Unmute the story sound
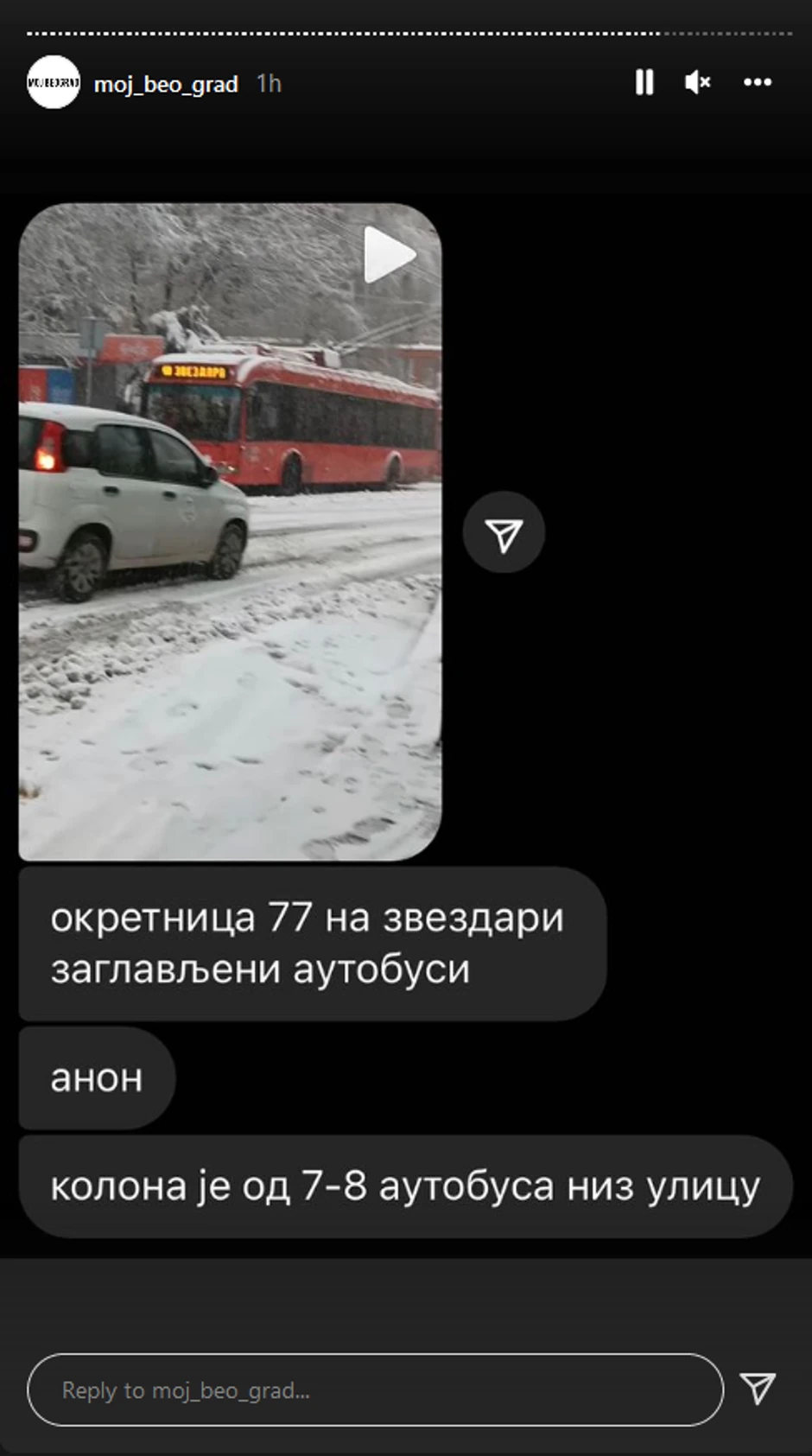This screenshot has width=812, height=1456. pyautogui.click(x=697, y=83)
